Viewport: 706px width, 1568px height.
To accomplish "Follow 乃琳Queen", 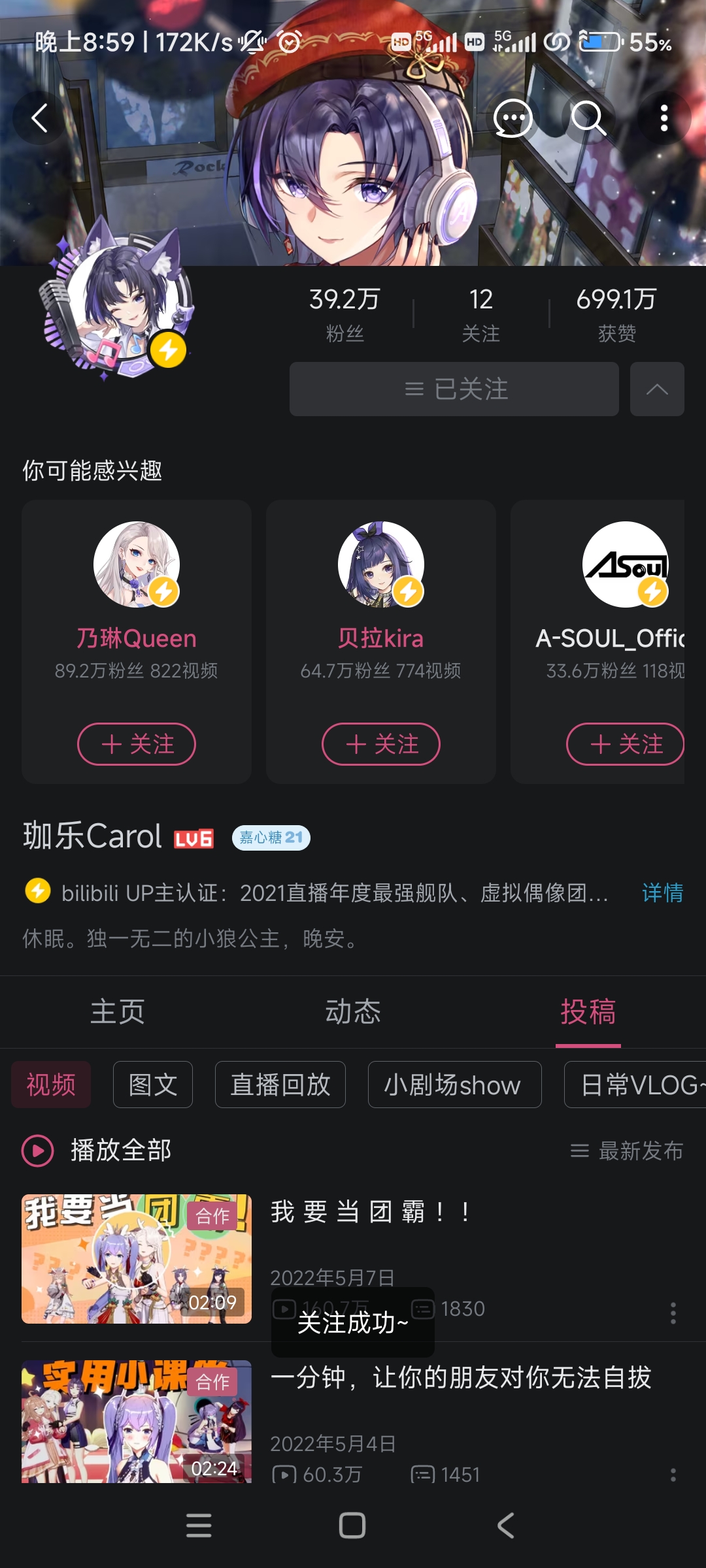I will coord(137,744).
